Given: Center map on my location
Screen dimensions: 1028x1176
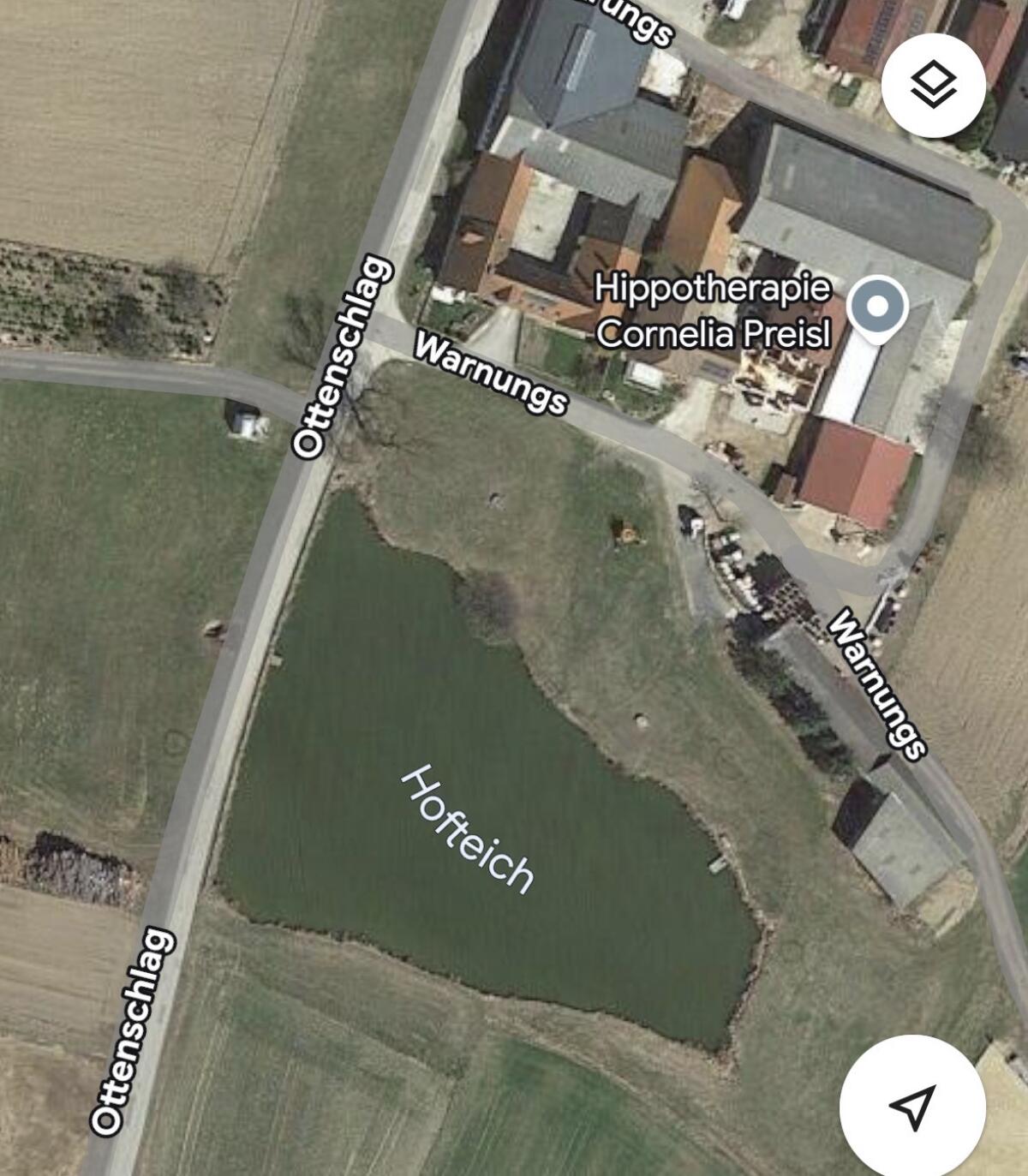Looking at the screenshot, I should [912, 1107].
